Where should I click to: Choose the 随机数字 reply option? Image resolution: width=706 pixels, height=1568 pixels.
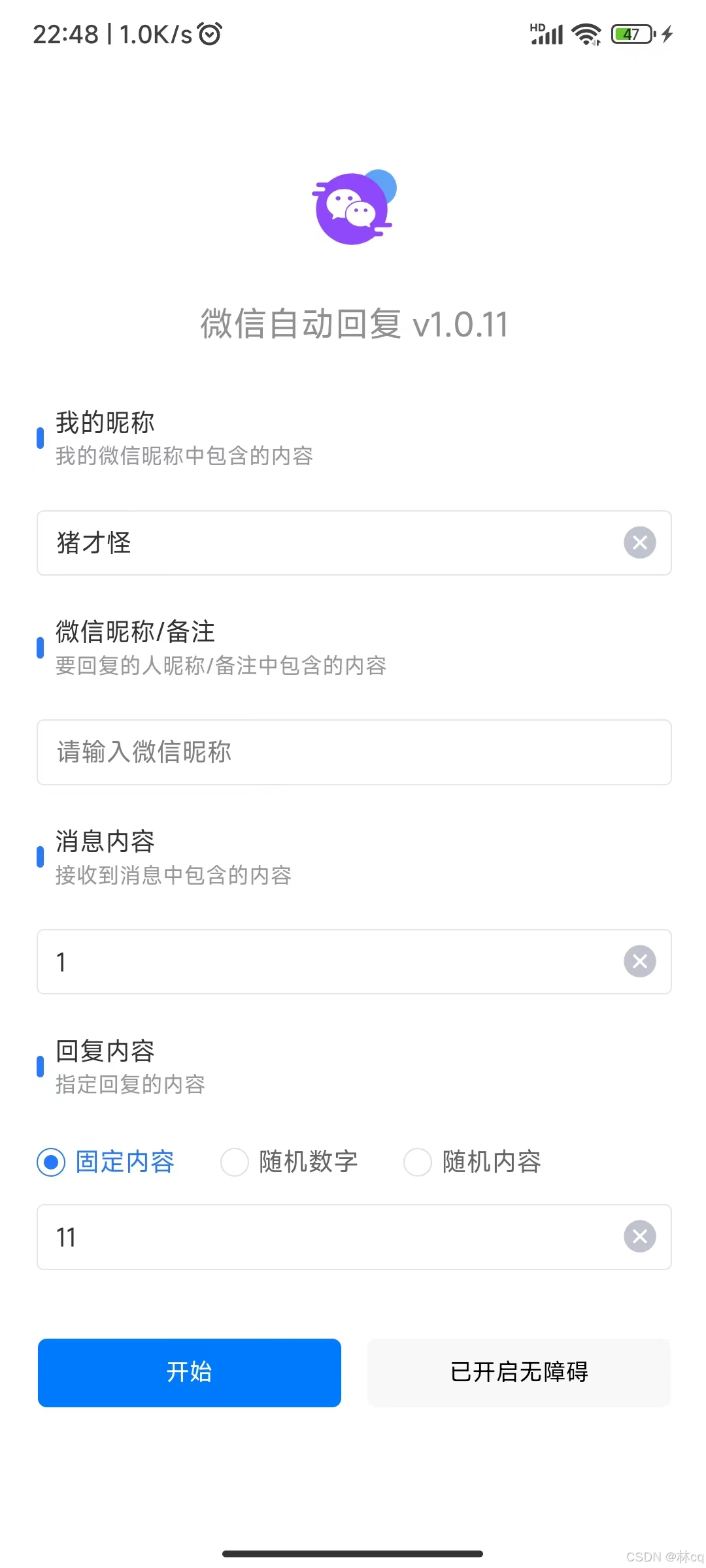pos(290,1162)
